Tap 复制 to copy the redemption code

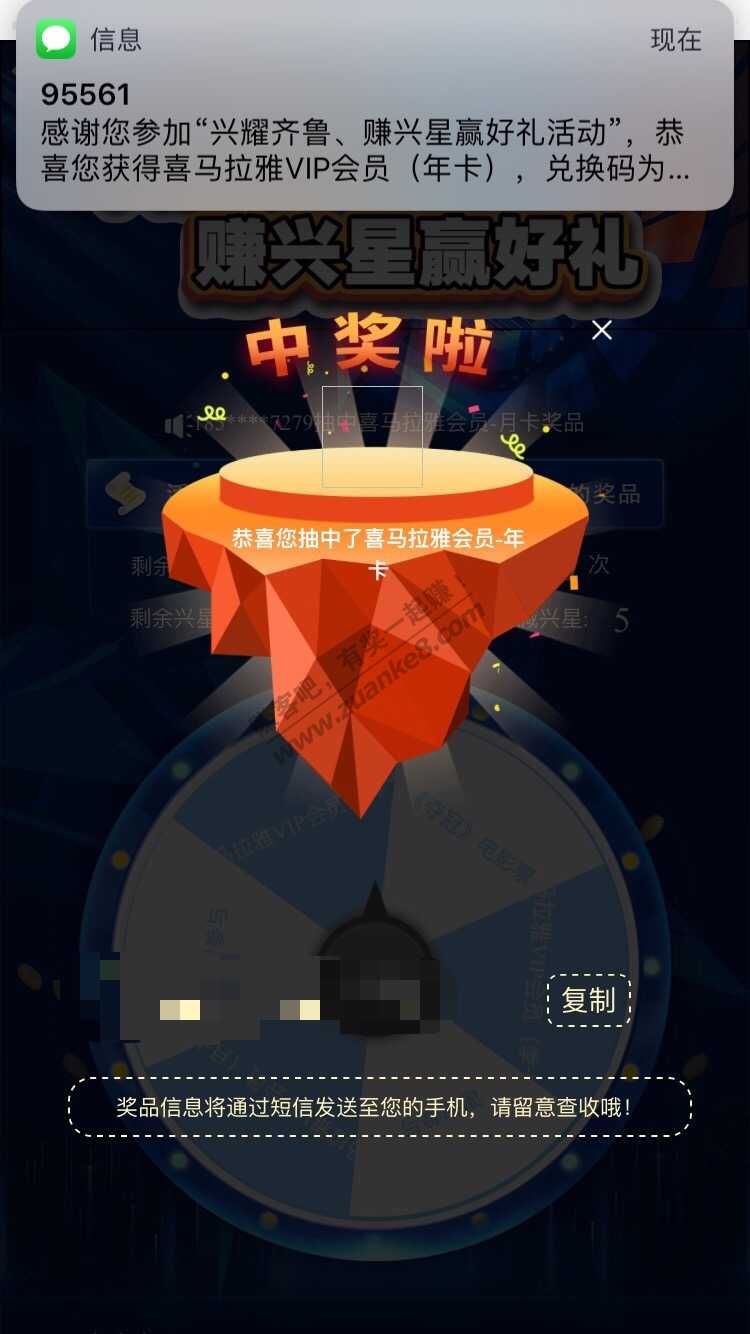pyautogui.click(x=588, y=1000)
